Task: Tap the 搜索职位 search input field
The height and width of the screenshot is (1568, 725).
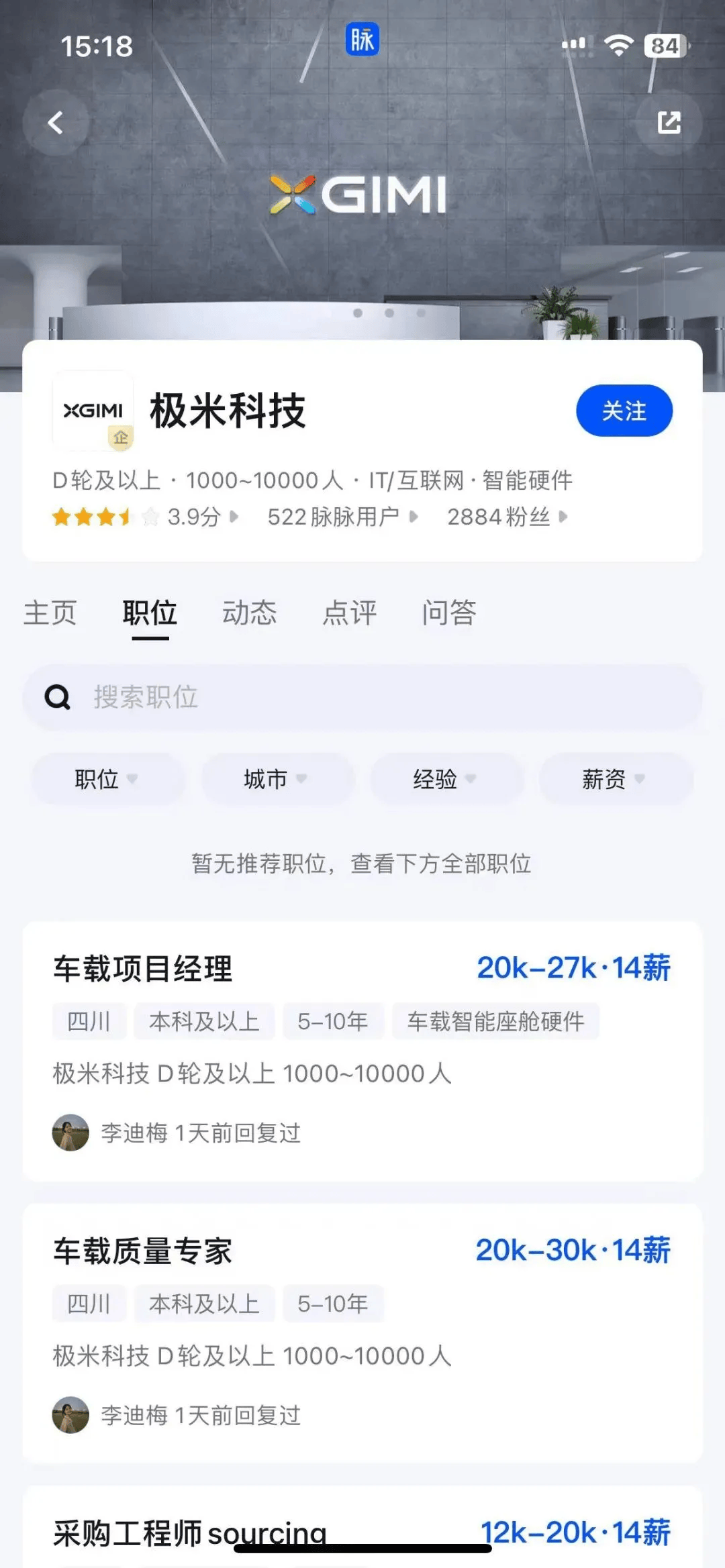Action: 269,698
